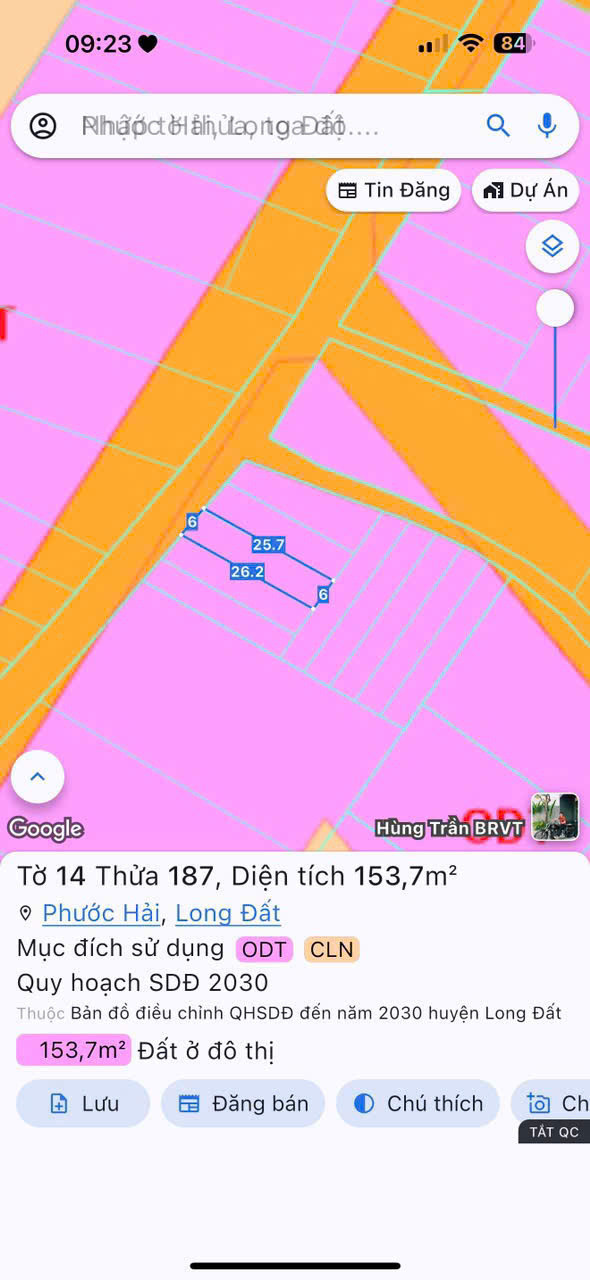
Task: Open the Tin Đăng listings chip
Action: tap(393, 190)
